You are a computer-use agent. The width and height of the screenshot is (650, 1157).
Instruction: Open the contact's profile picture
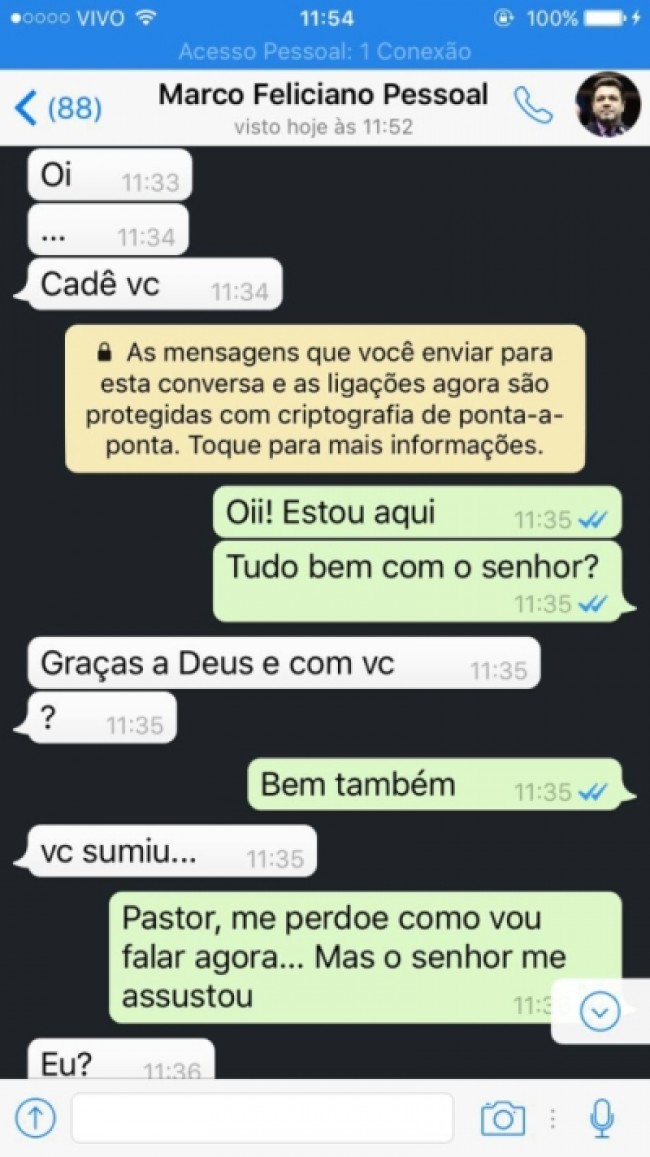coord(607,104)
